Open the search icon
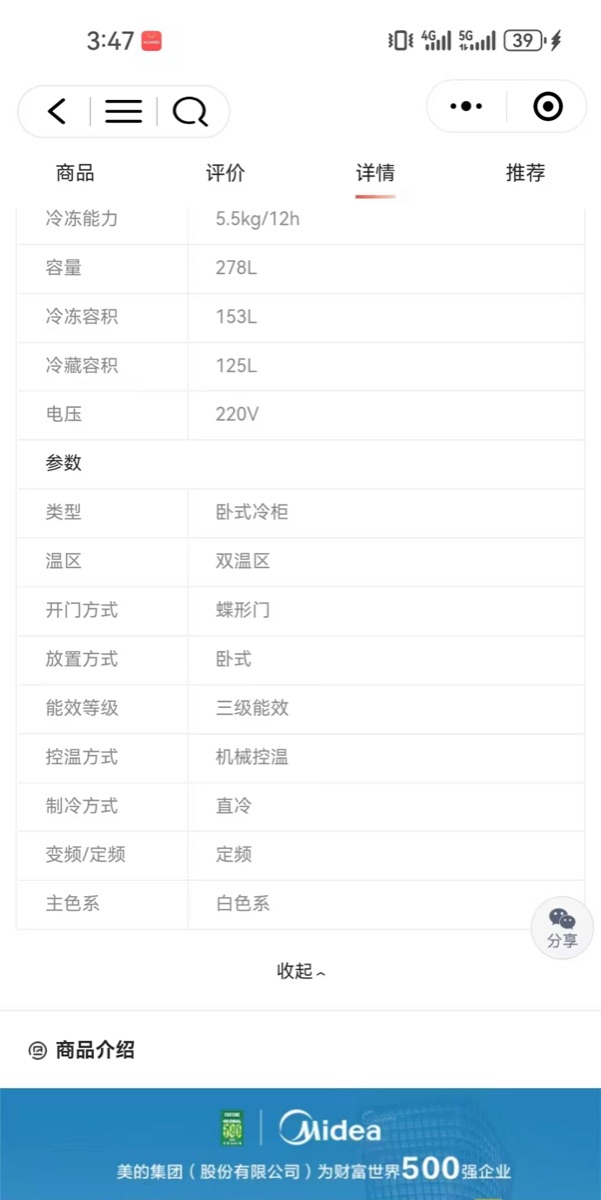The height and width of the screenshot is (1200, 601). (189, 111)
